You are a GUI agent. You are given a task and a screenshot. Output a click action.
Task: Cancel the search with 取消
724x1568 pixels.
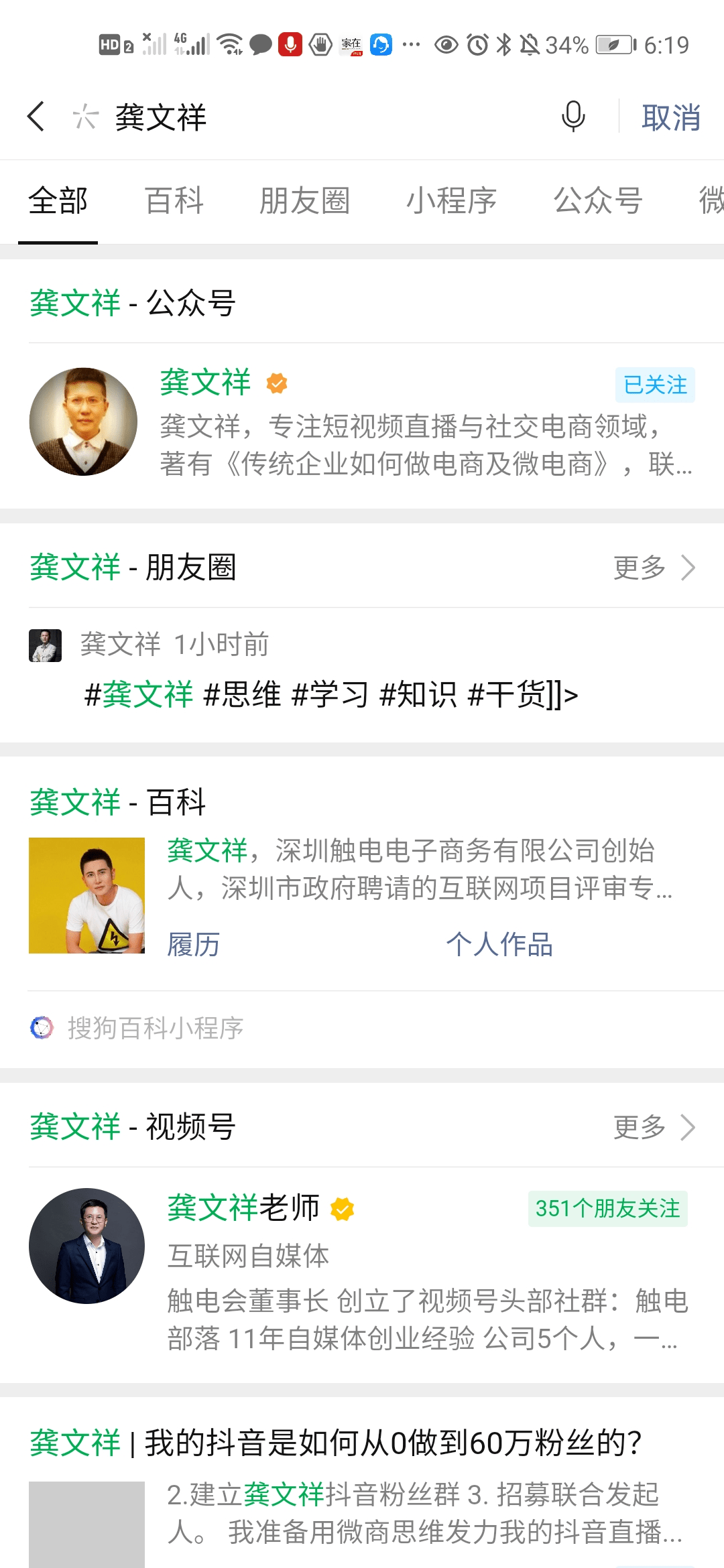(x=670, y=118)
